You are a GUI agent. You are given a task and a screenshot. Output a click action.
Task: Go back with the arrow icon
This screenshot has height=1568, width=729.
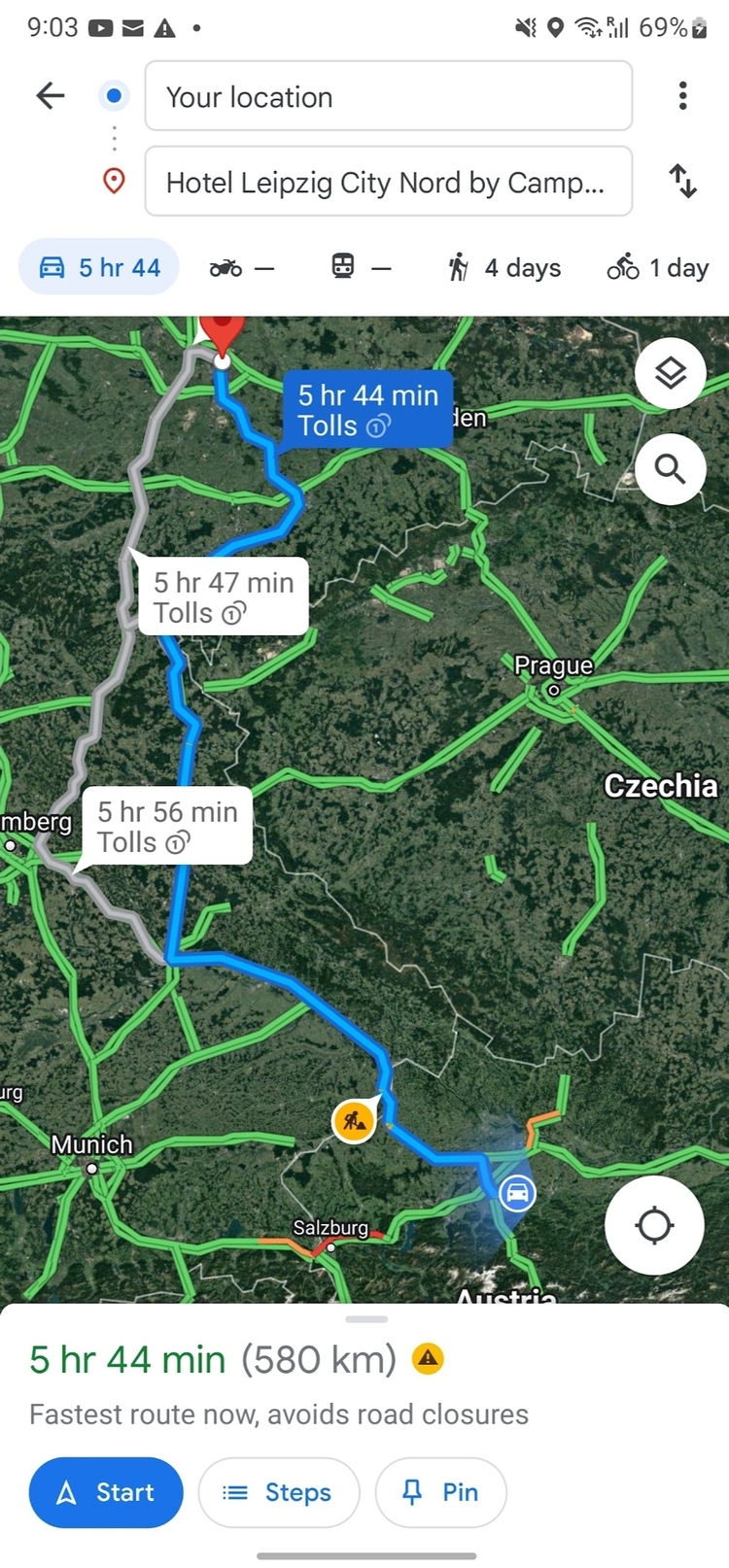pyautogui.click(x=50, y=95)
